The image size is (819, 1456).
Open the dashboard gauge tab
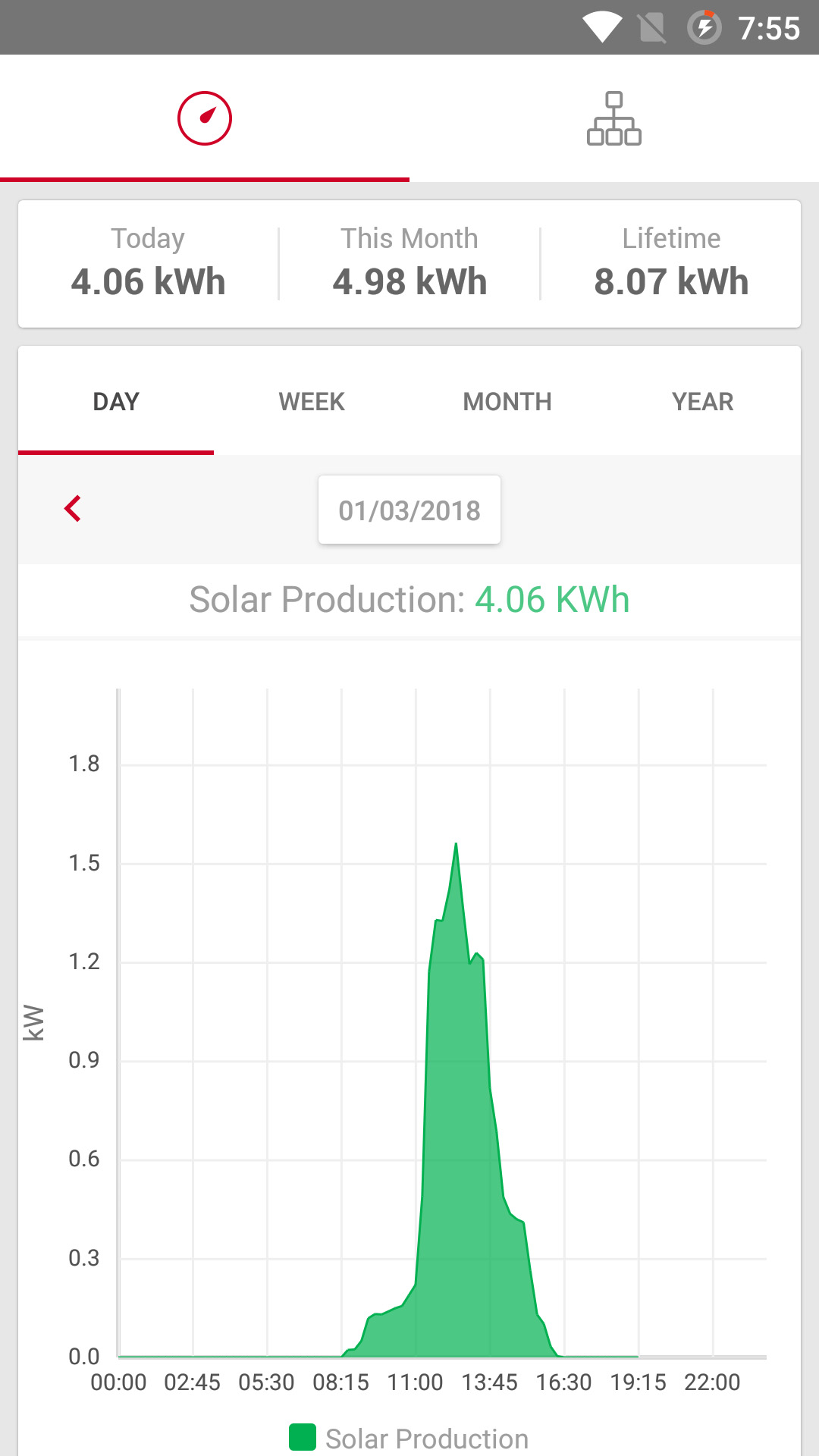tap(205, 118)
